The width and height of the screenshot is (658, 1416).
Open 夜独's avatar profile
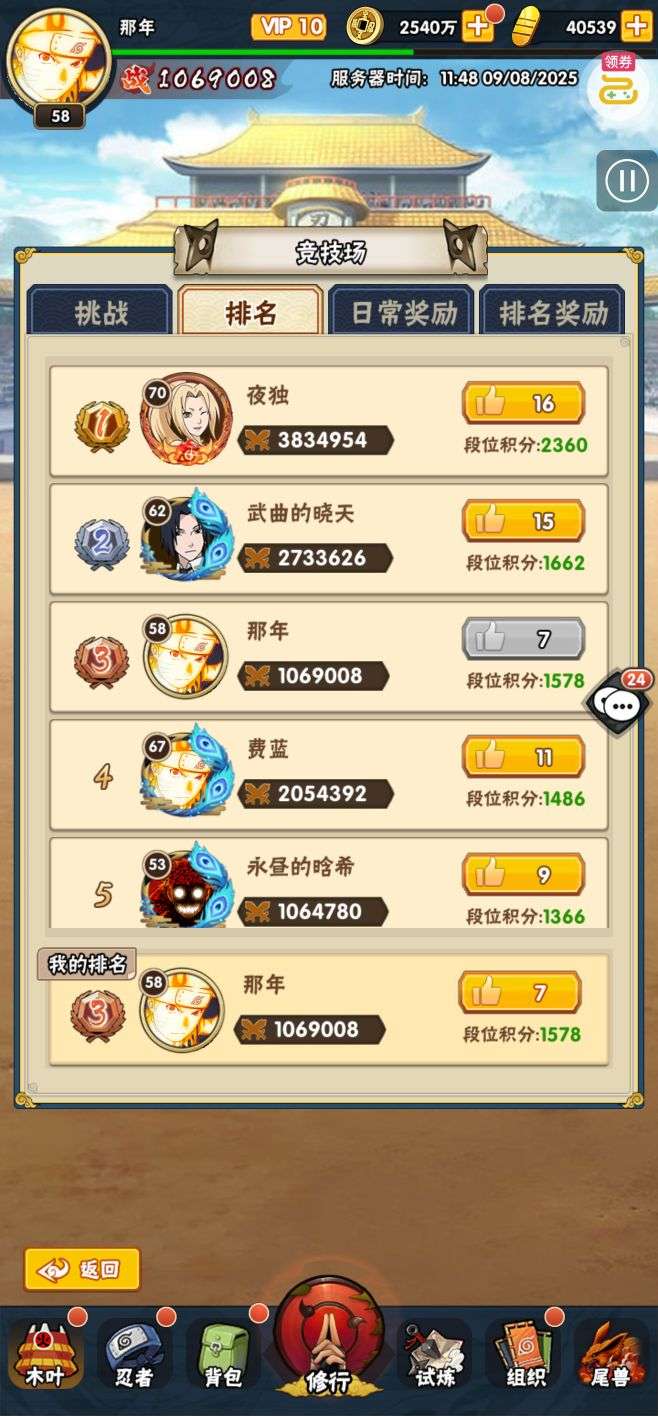coord(186,418)
